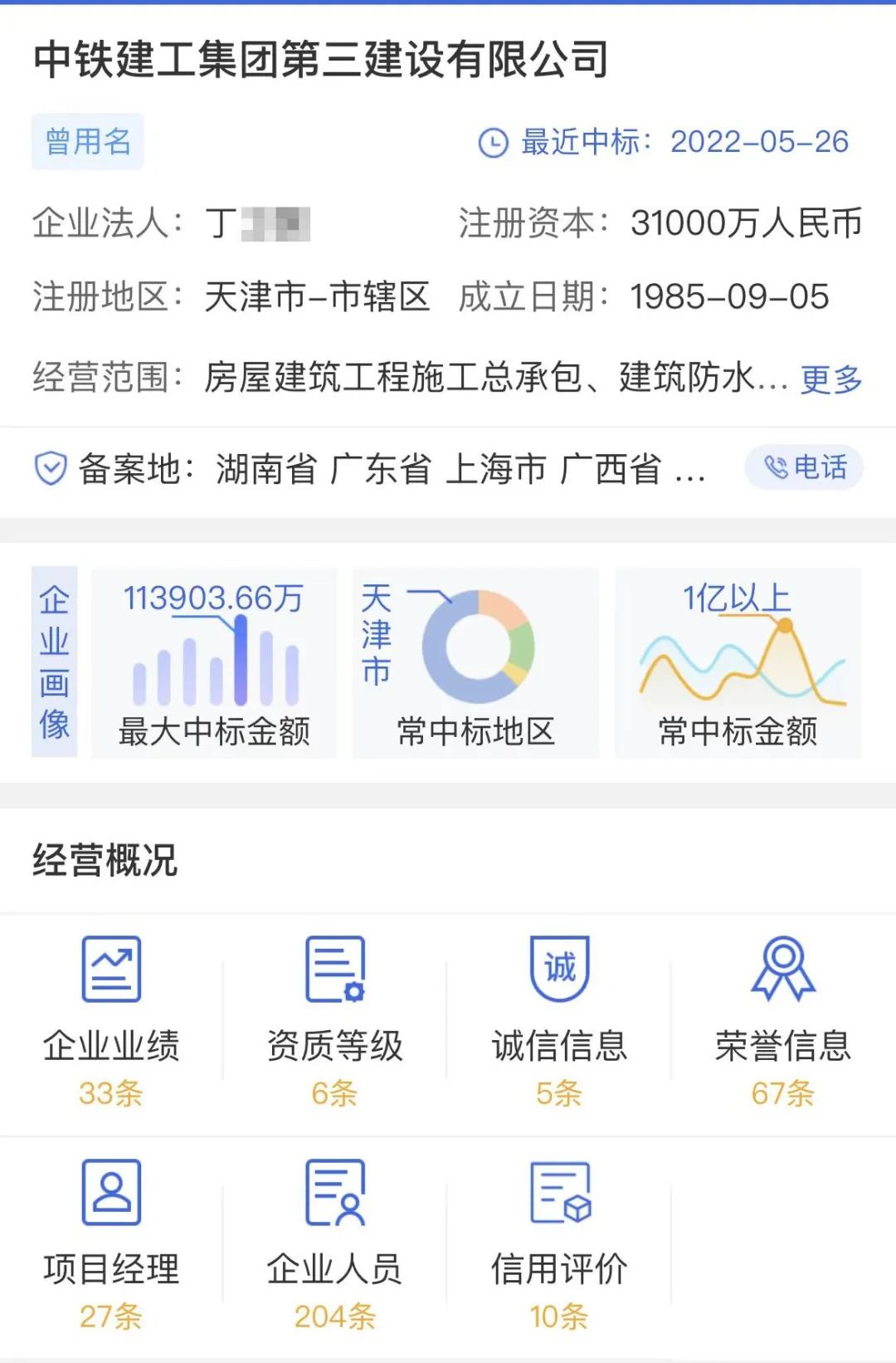Screen dimensions: 896x1363
Task: Click the 2022-05-26 winning bid date
Action: point(761,142)
